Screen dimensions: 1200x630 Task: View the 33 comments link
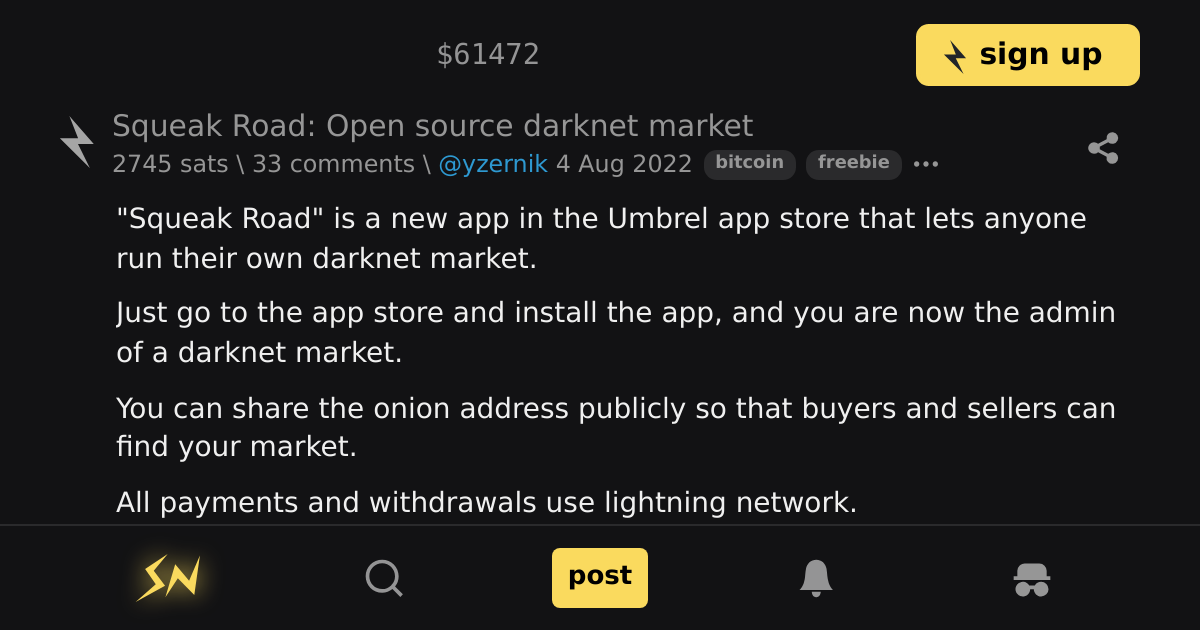tap(332, 164)
